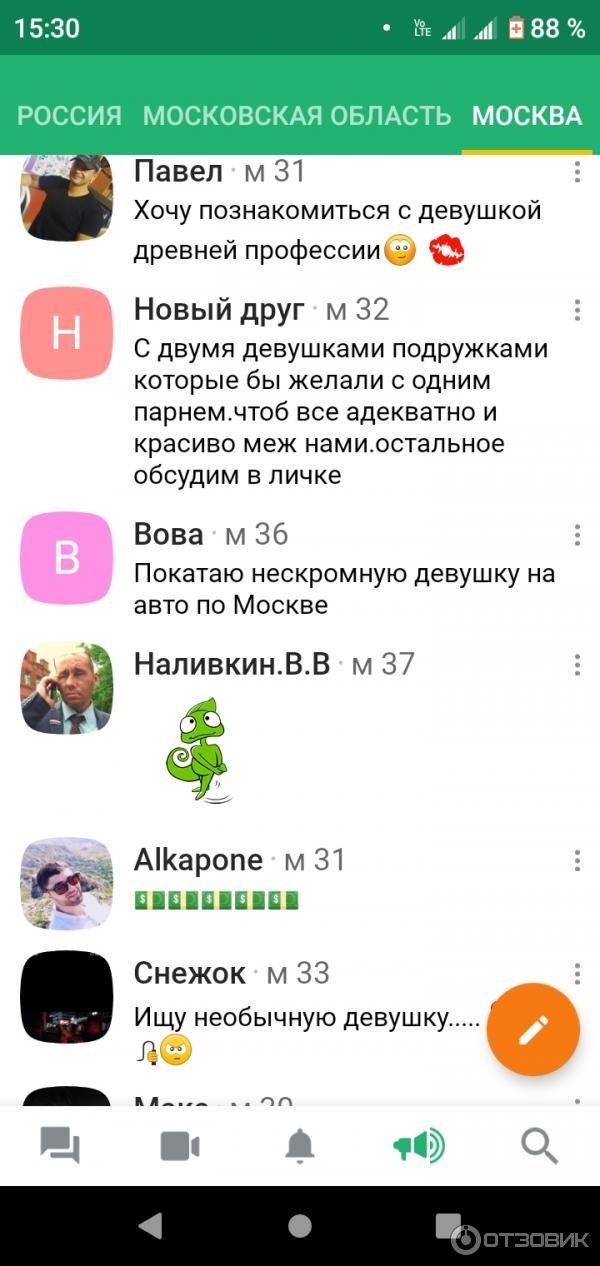Select the Москва tab

(526, 116)
